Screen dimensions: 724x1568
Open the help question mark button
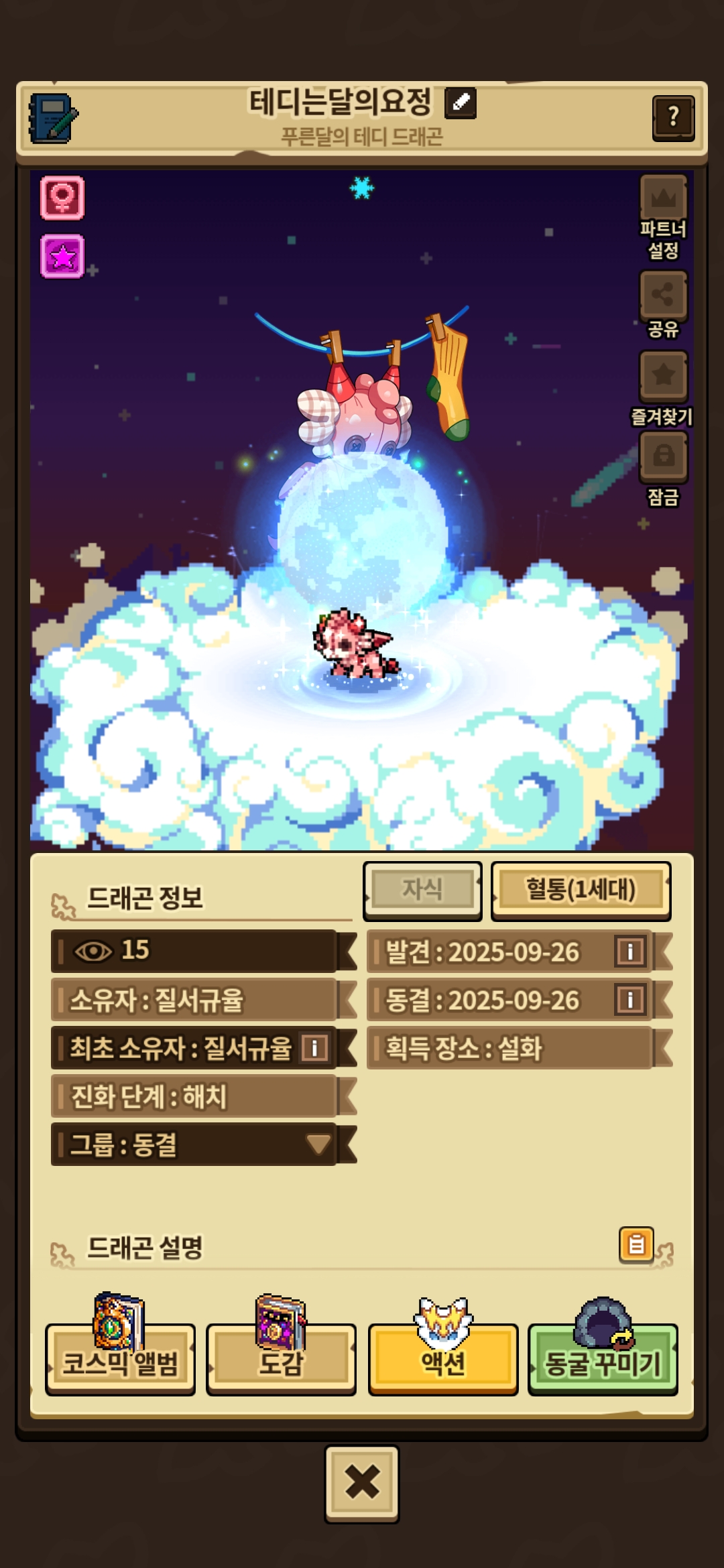[x=673, y=118]
